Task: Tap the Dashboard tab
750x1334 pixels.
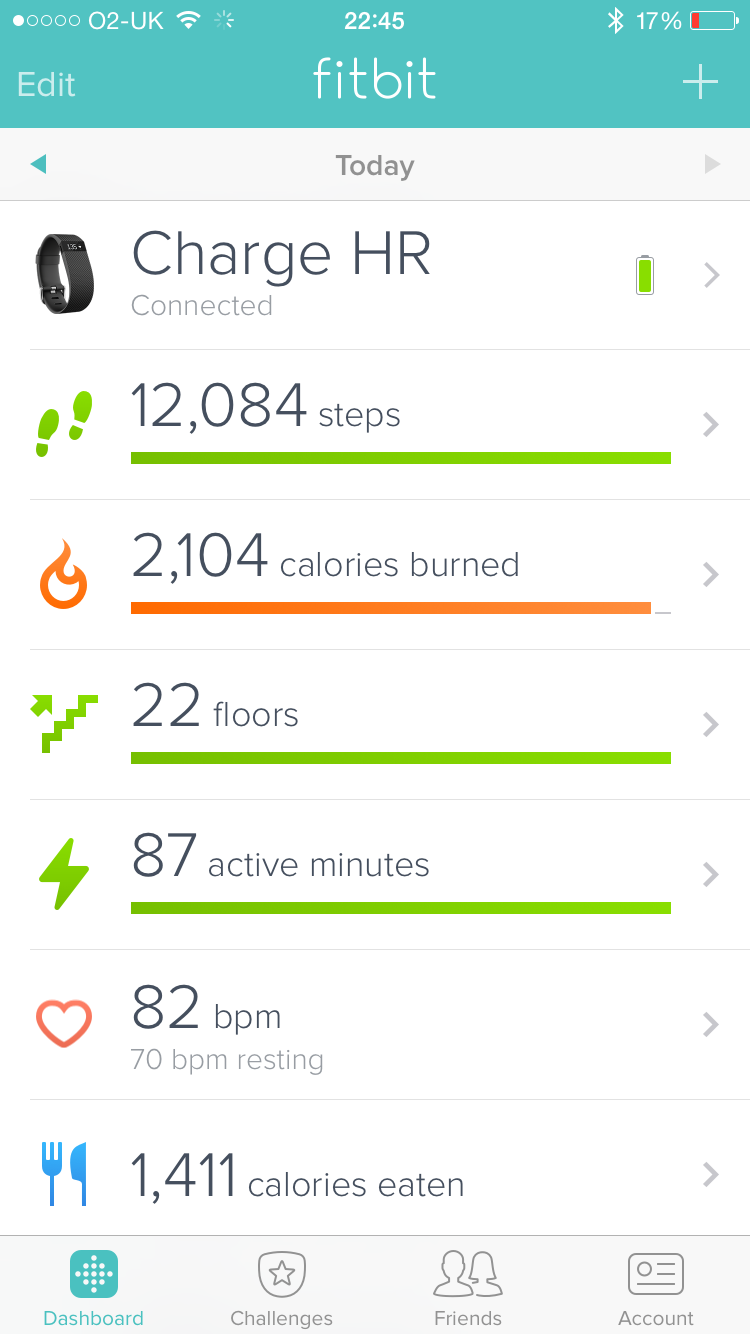Action: point(94,1288)
